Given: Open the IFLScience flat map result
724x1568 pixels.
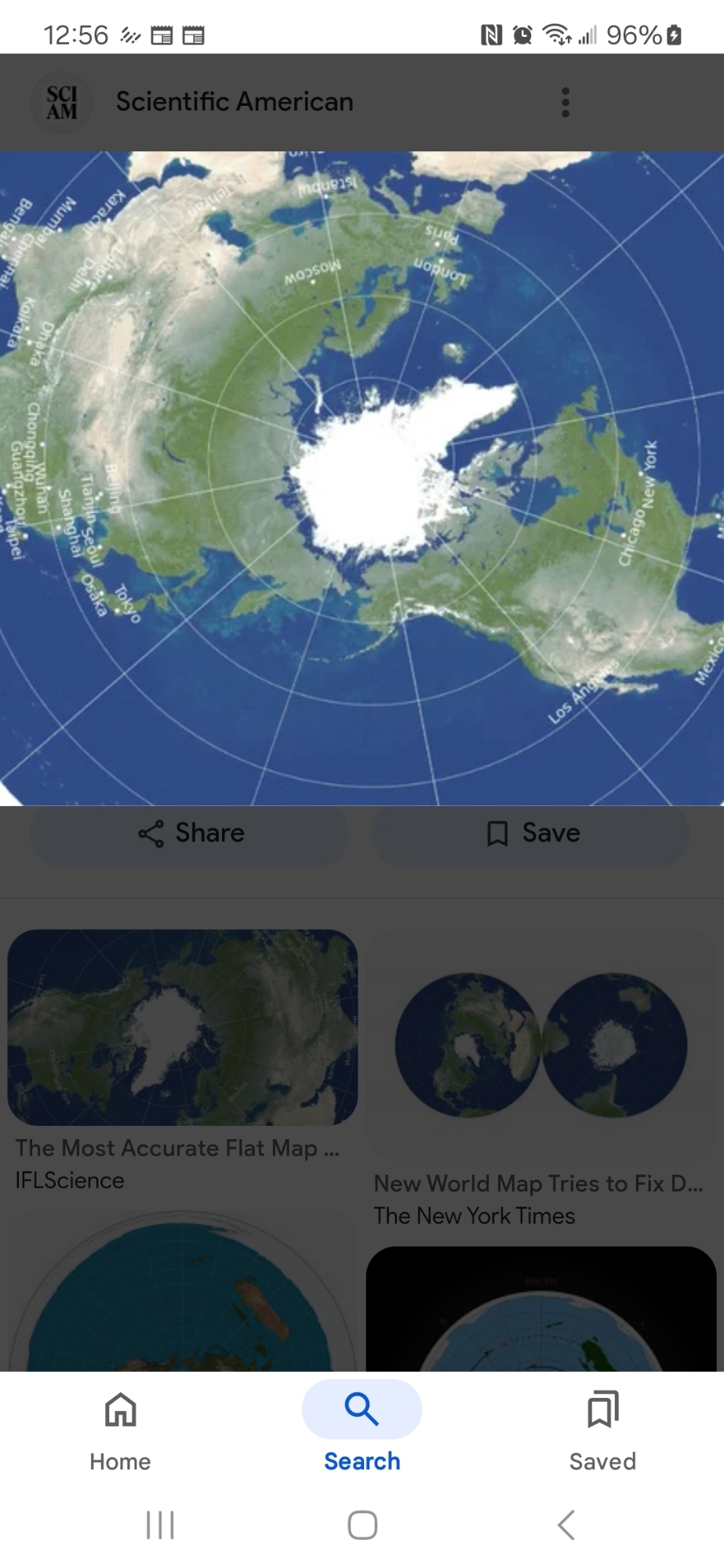Looking at the screenshot, I should pos(182,1027).
